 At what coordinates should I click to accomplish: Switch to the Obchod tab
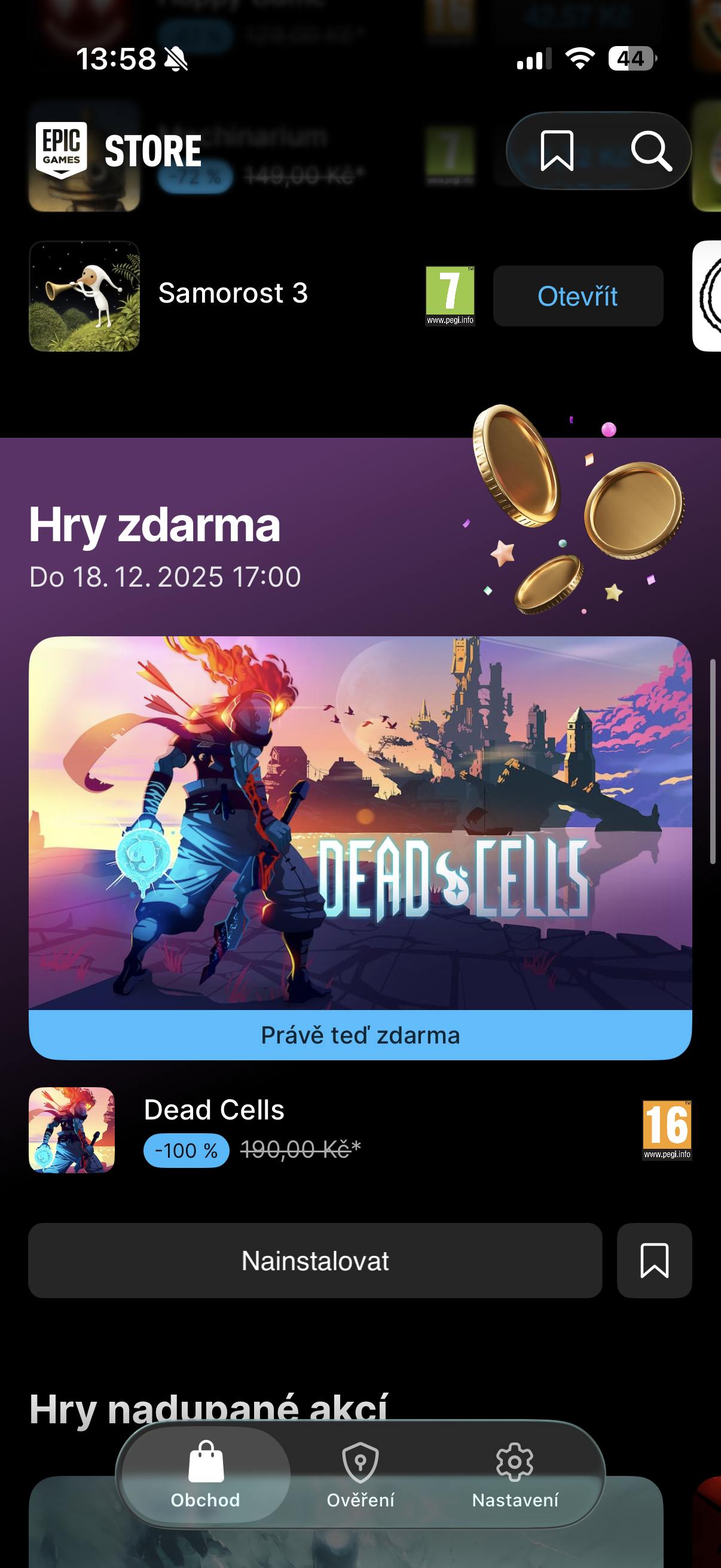[x=206, y=1474]
